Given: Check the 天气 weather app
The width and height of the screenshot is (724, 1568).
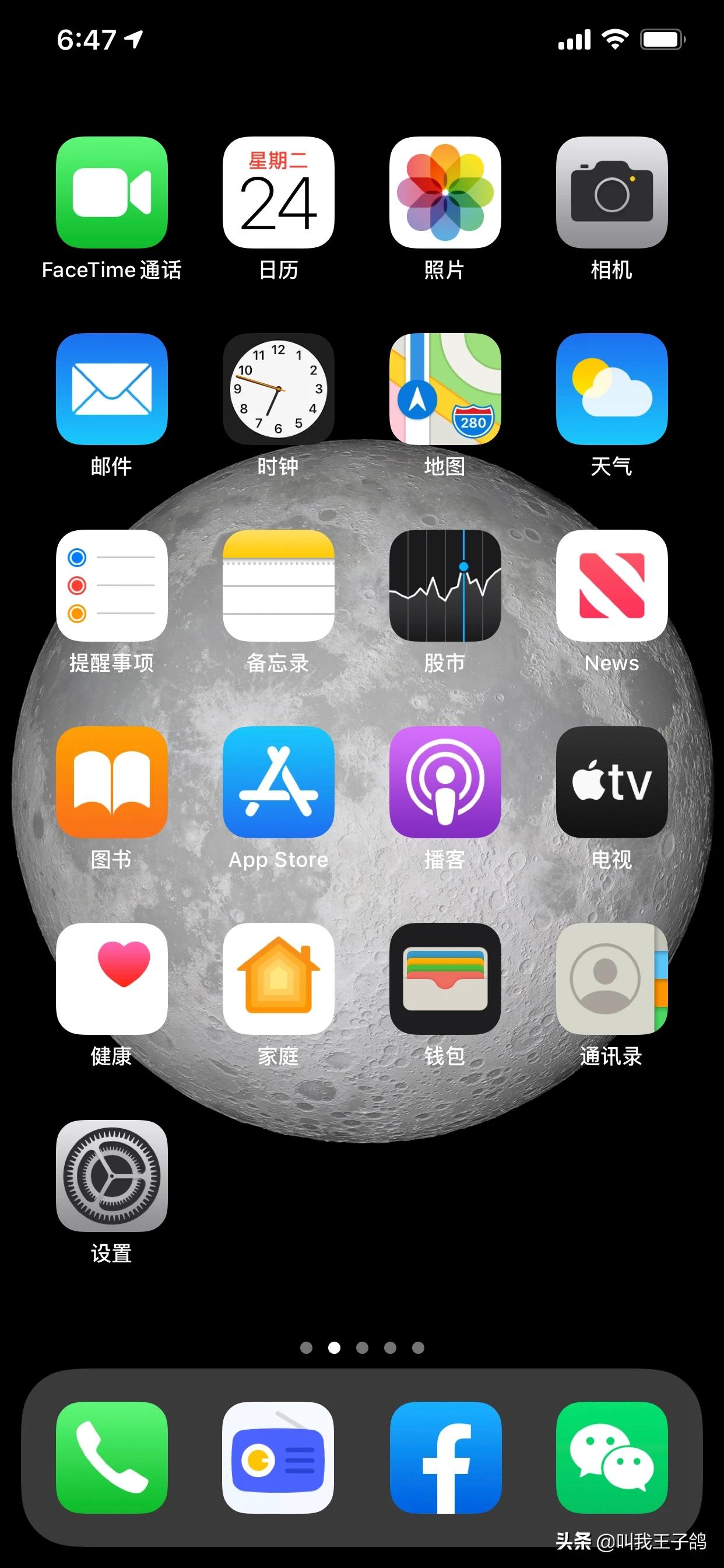Looking at the screenshot, I should [x=612, y=390].
